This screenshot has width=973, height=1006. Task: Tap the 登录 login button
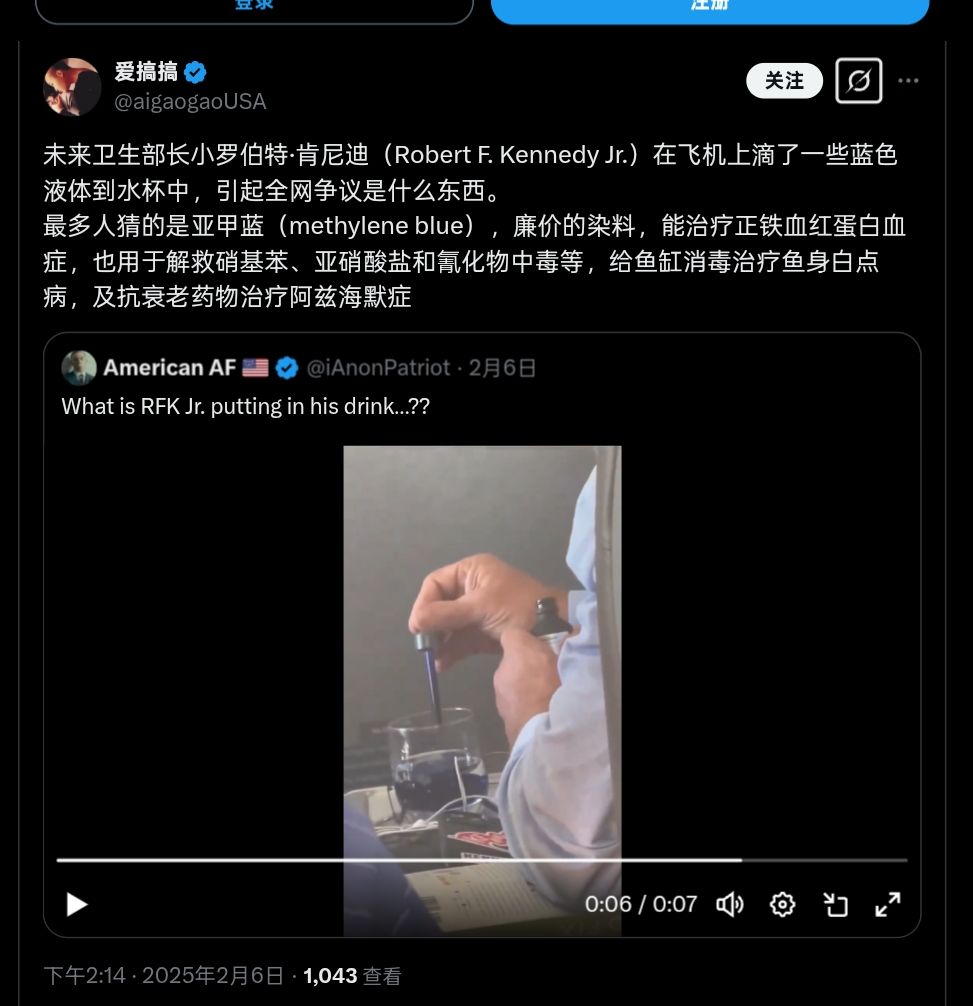click(x=254, y=6)
